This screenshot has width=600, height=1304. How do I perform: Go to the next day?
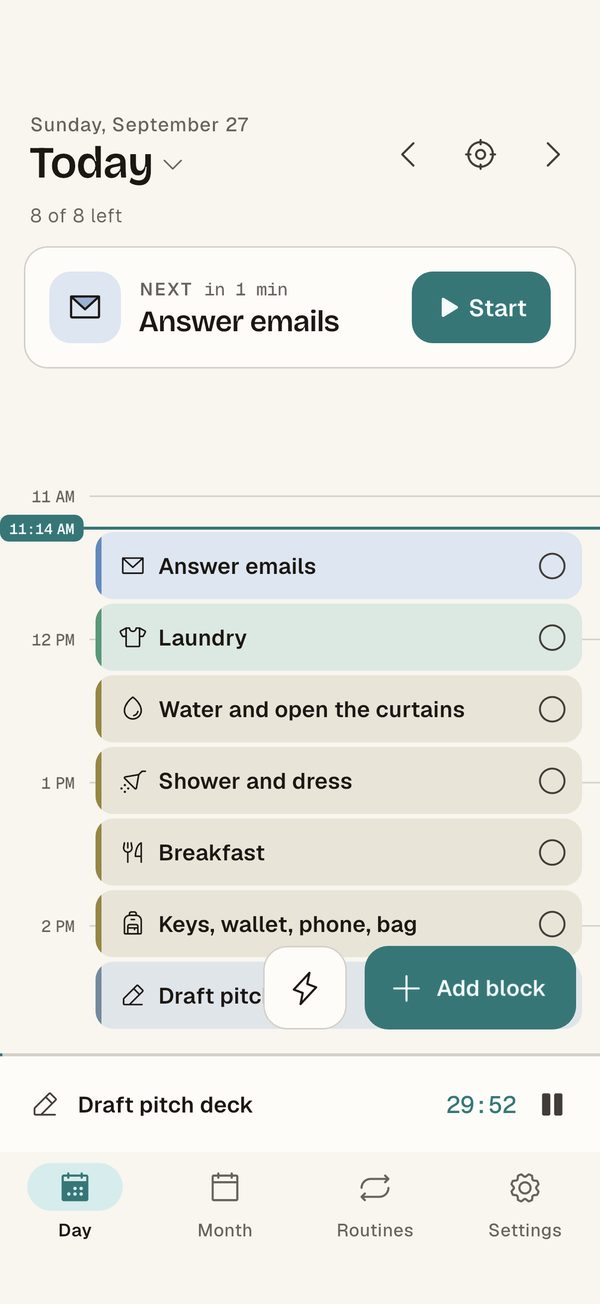click(553, 155)
